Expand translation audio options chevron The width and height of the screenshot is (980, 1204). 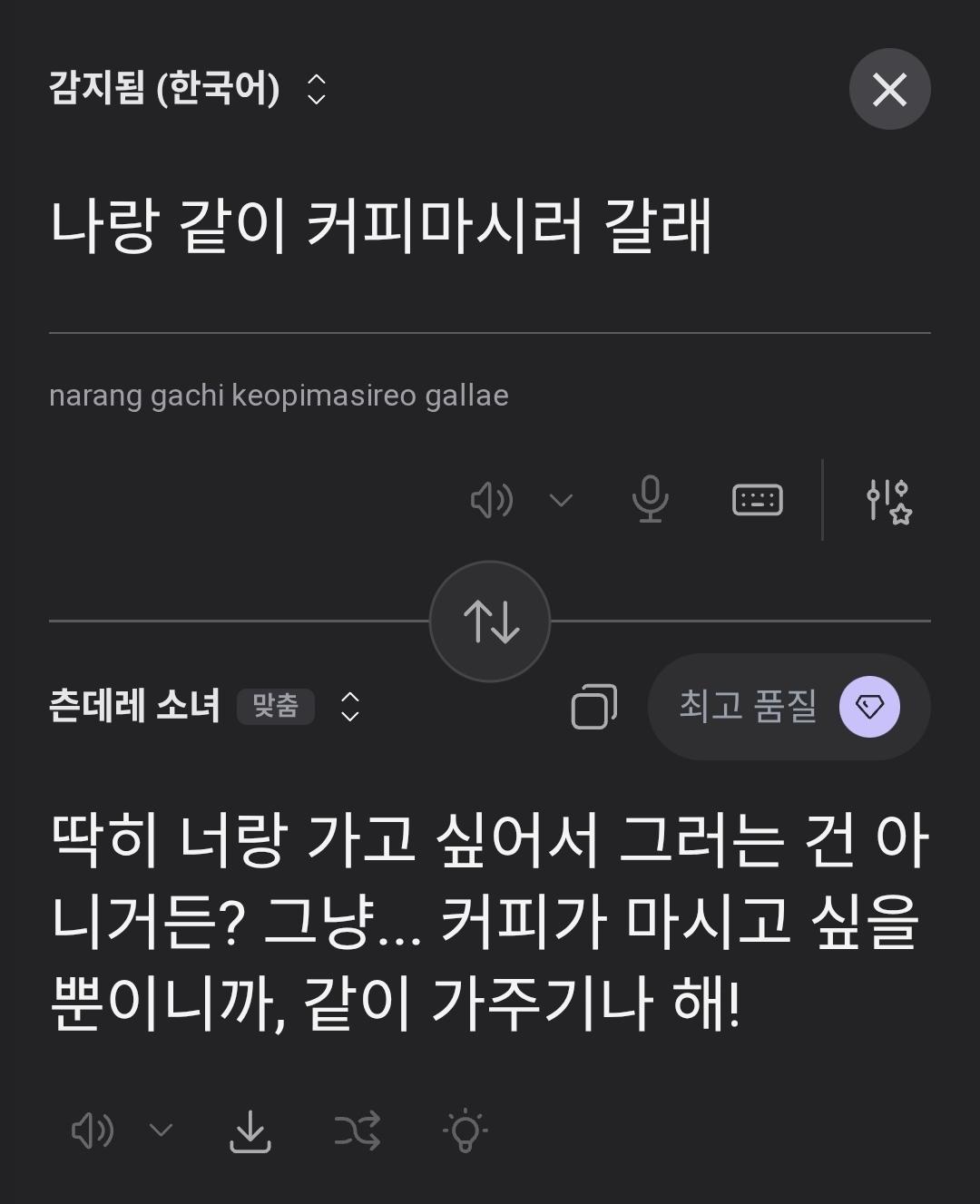click(x=161, y=1131)
